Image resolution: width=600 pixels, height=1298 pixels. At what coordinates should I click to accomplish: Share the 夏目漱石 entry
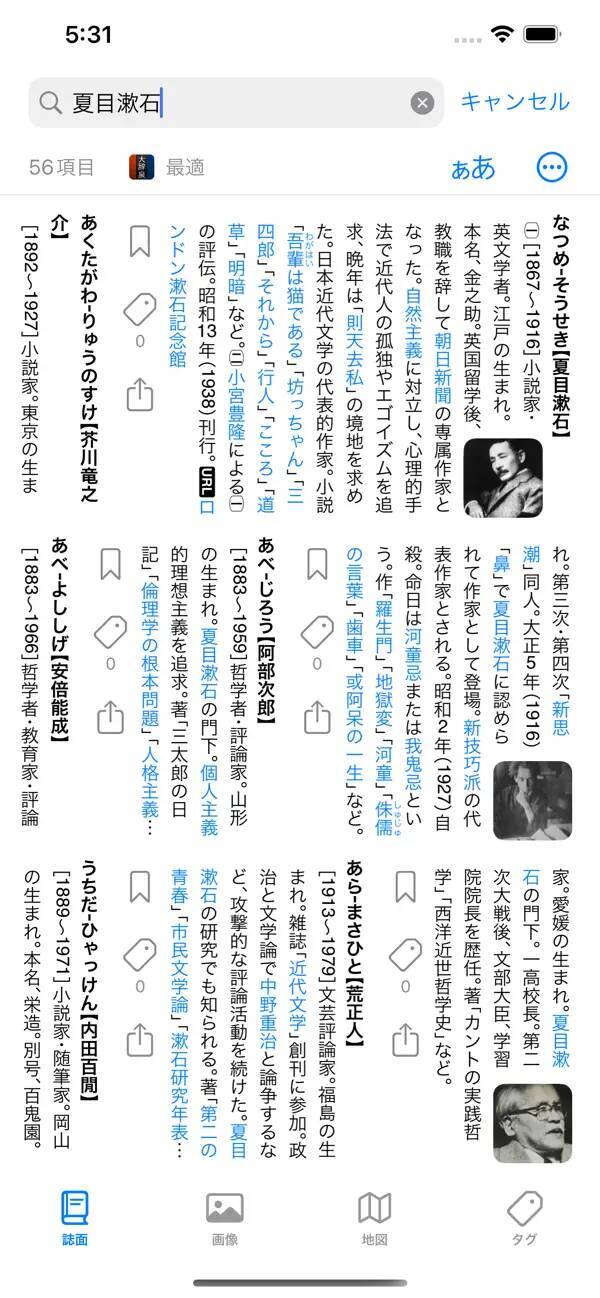point(139,393)
